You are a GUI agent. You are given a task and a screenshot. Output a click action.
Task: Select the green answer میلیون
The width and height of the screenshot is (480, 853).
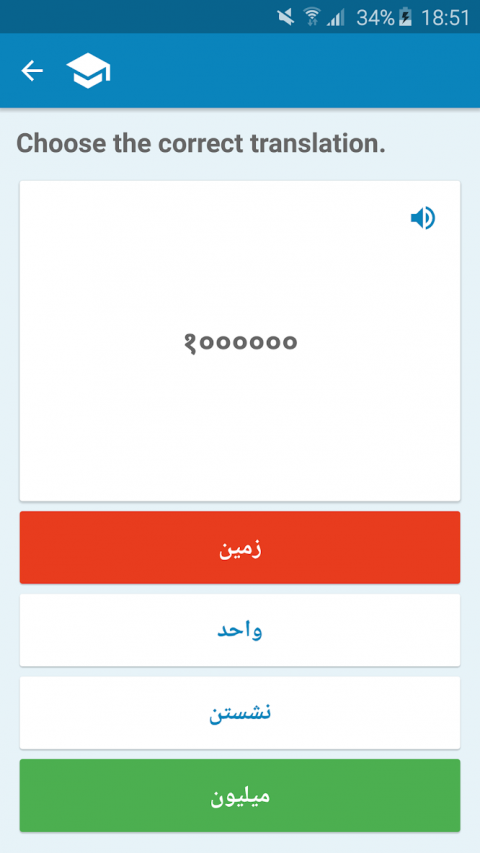[240, 795]
